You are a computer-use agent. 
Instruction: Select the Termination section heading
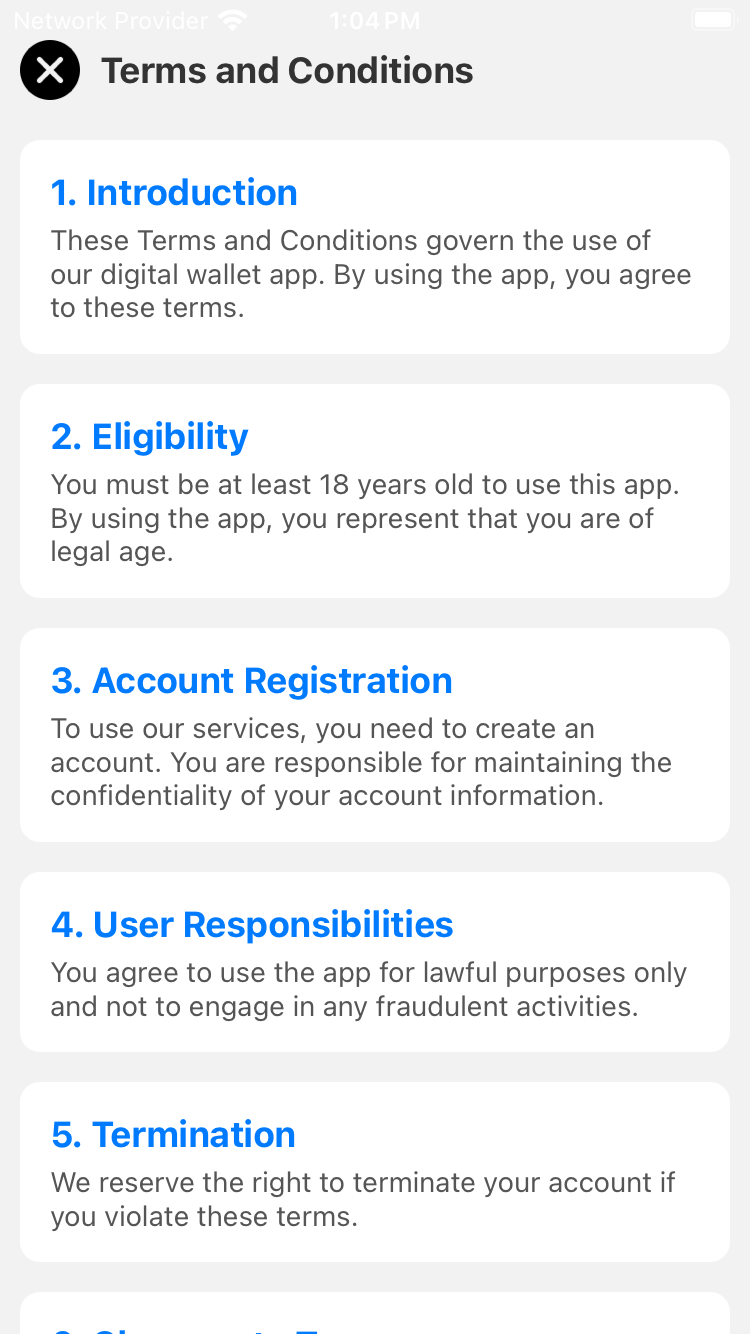coord(173,1134)
